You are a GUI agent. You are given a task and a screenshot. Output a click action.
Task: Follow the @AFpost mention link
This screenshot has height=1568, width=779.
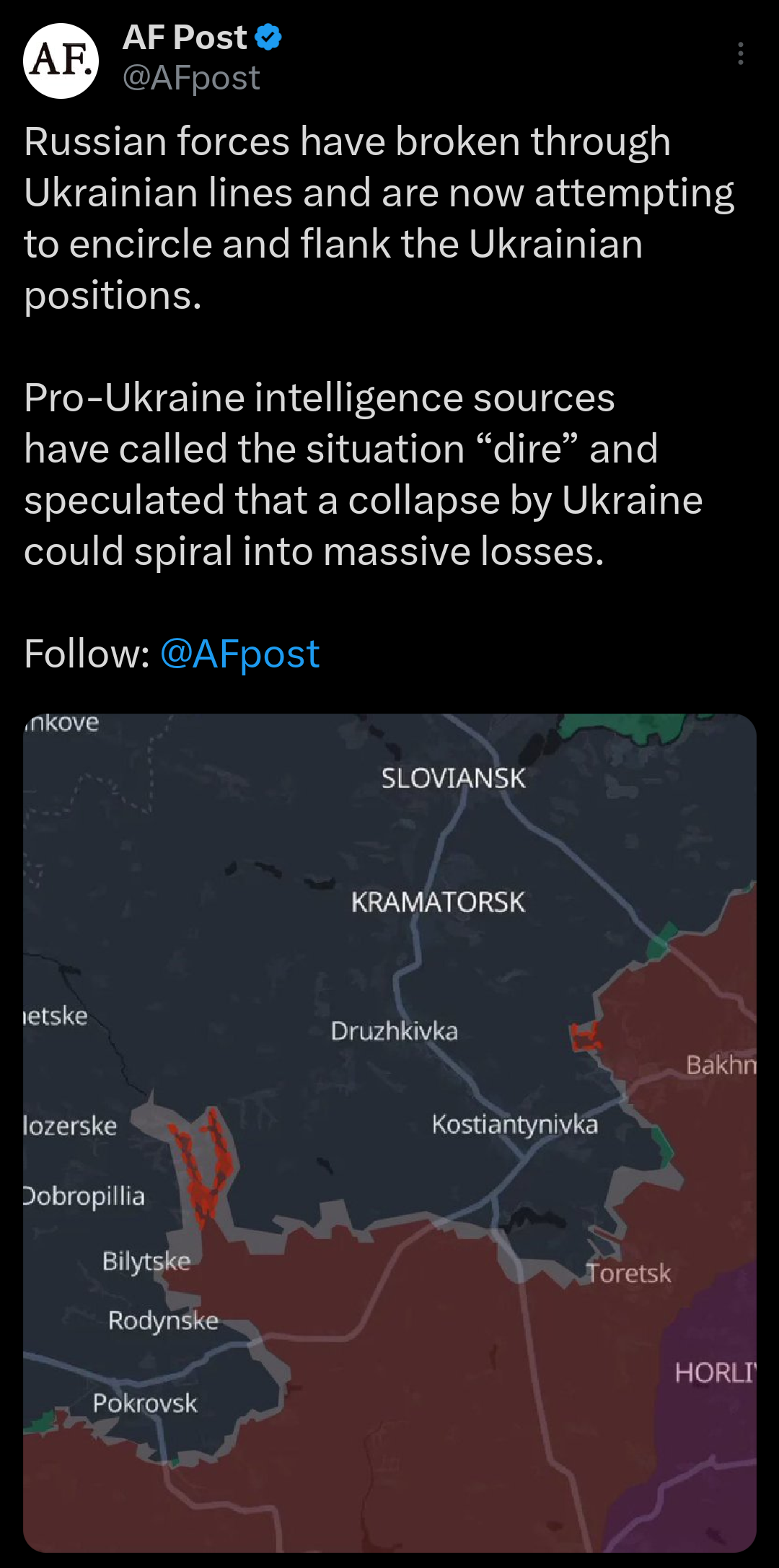tap(239, 654)
